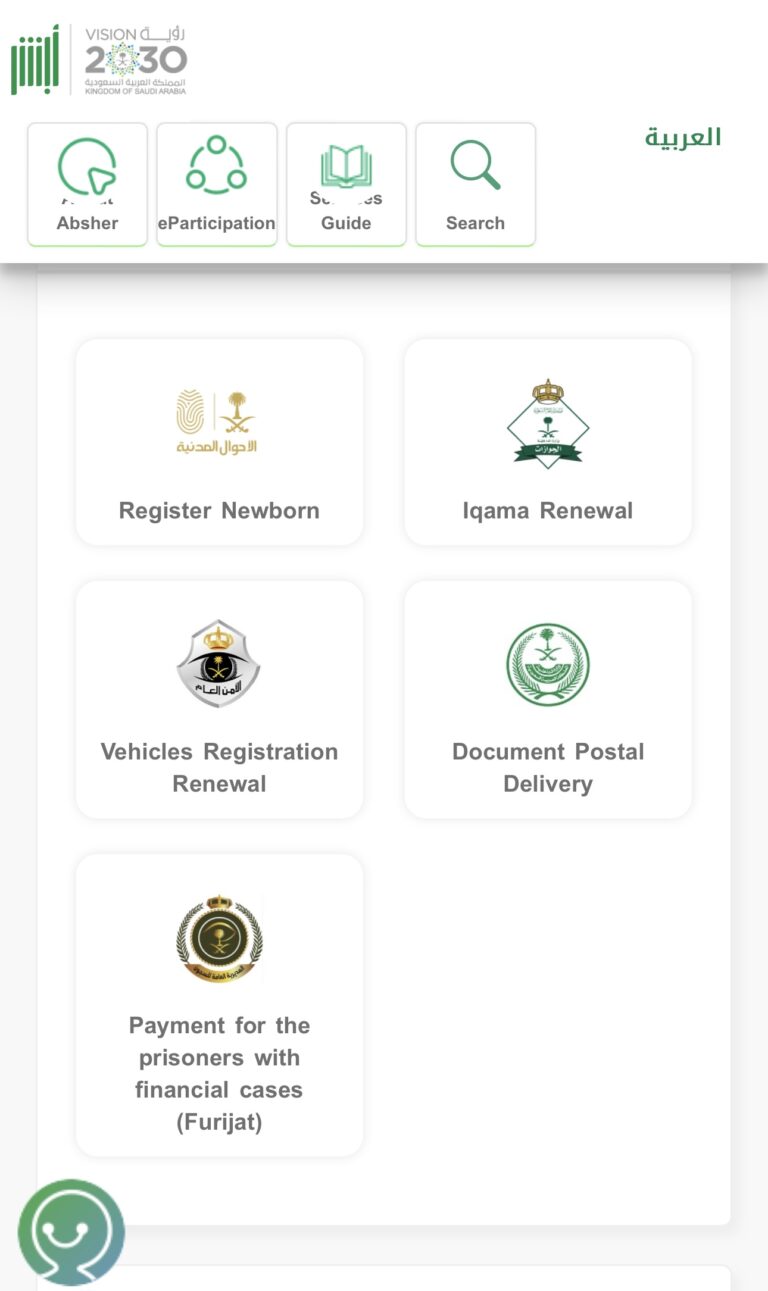Screen dimensions: 768x1291
Task: Open the Services Guide
Action: click(x=346, y=183)
